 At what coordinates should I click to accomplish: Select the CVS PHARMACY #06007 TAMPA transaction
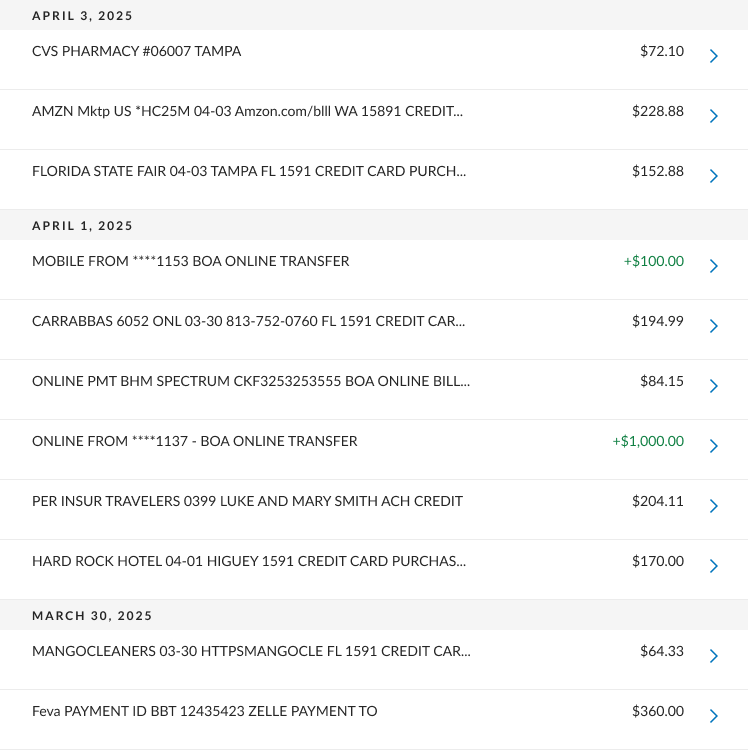(x=137, y=51)
